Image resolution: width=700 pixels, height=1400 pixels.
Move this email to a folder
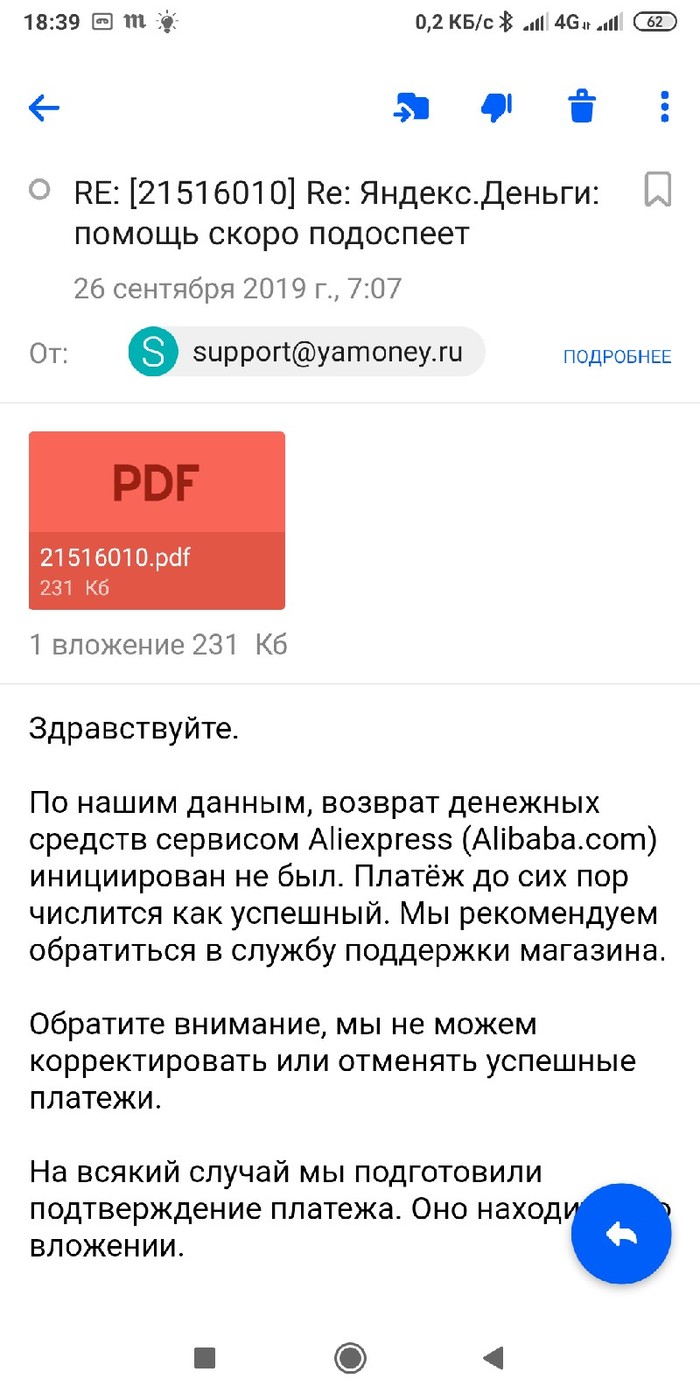pos(411,107)
